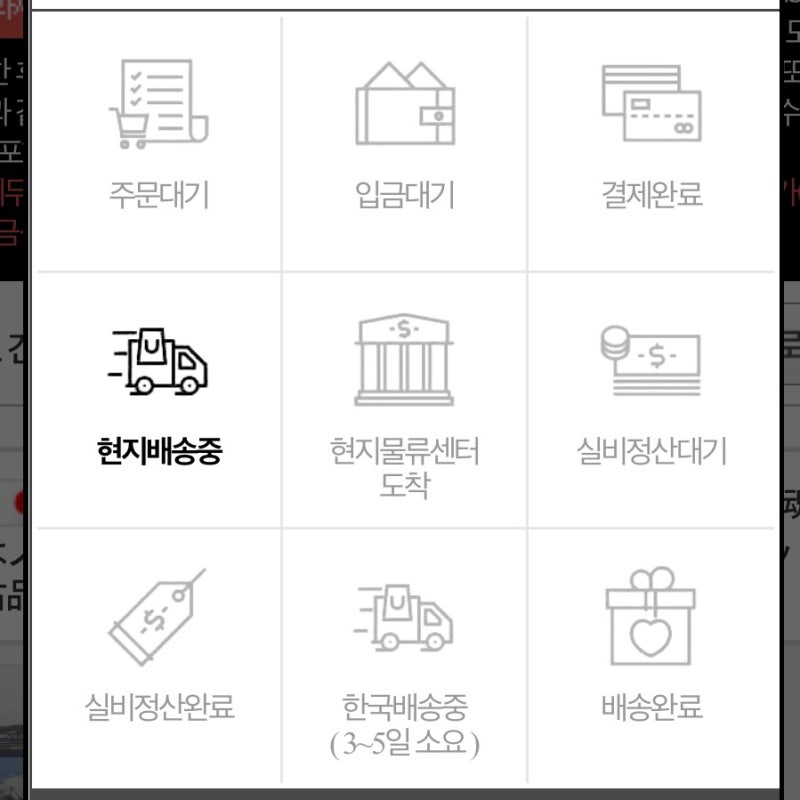This screenshot has height=800, width=800.
Task: Choose the 현지배송중 truck tile
Action: [159, 400]
